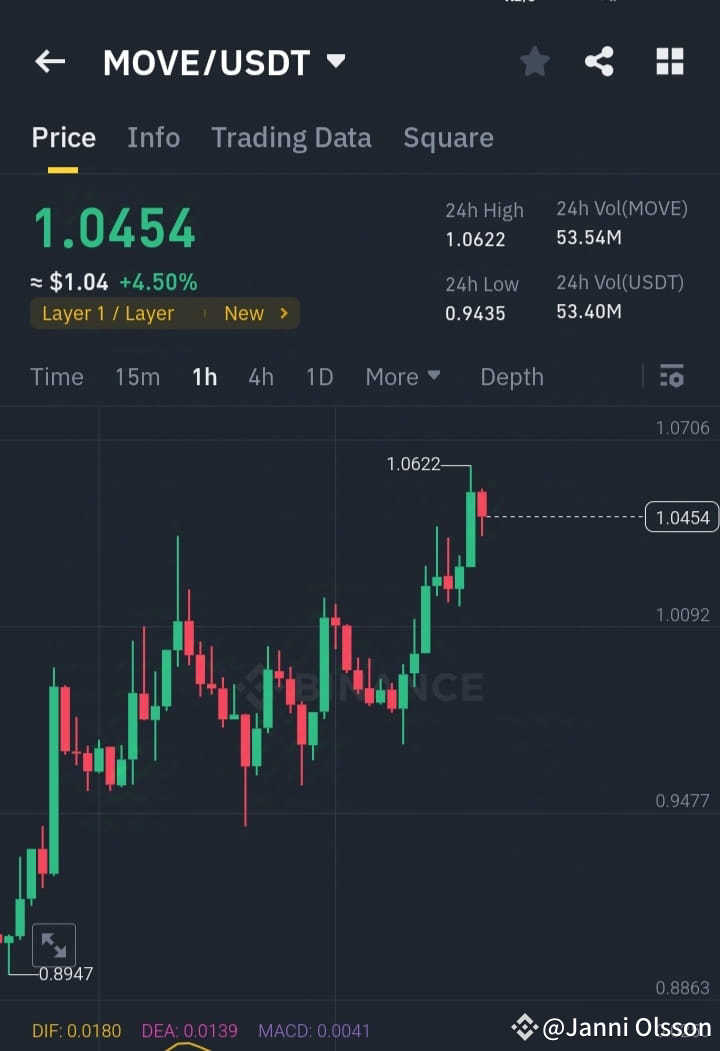Expand chart to fullscreen view
This screenshot has width=720, height=1051.
(x=54, y=943)
